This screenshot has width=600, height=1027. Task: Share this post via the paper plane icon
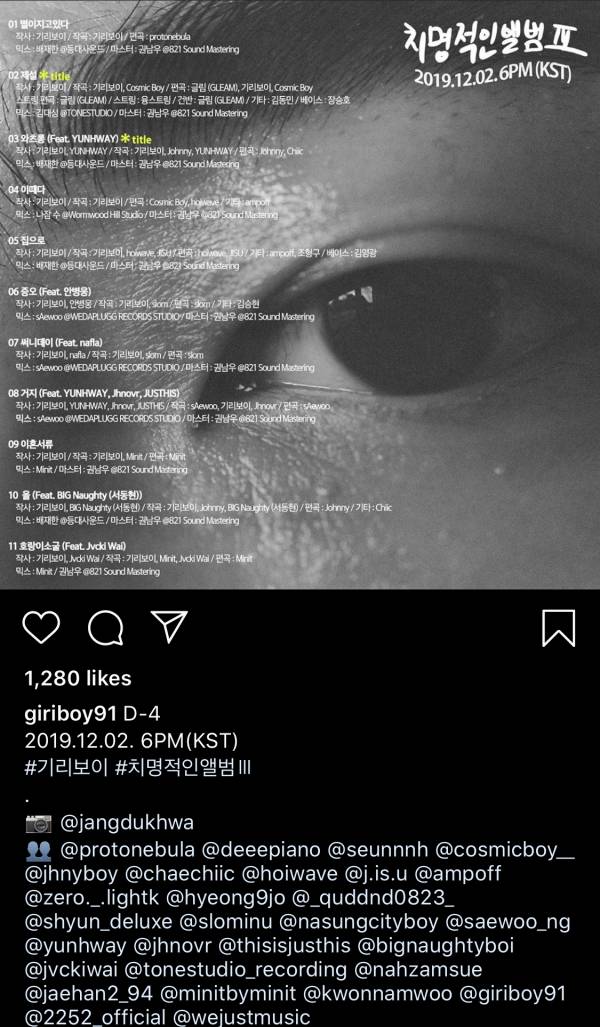pos(169,626)
